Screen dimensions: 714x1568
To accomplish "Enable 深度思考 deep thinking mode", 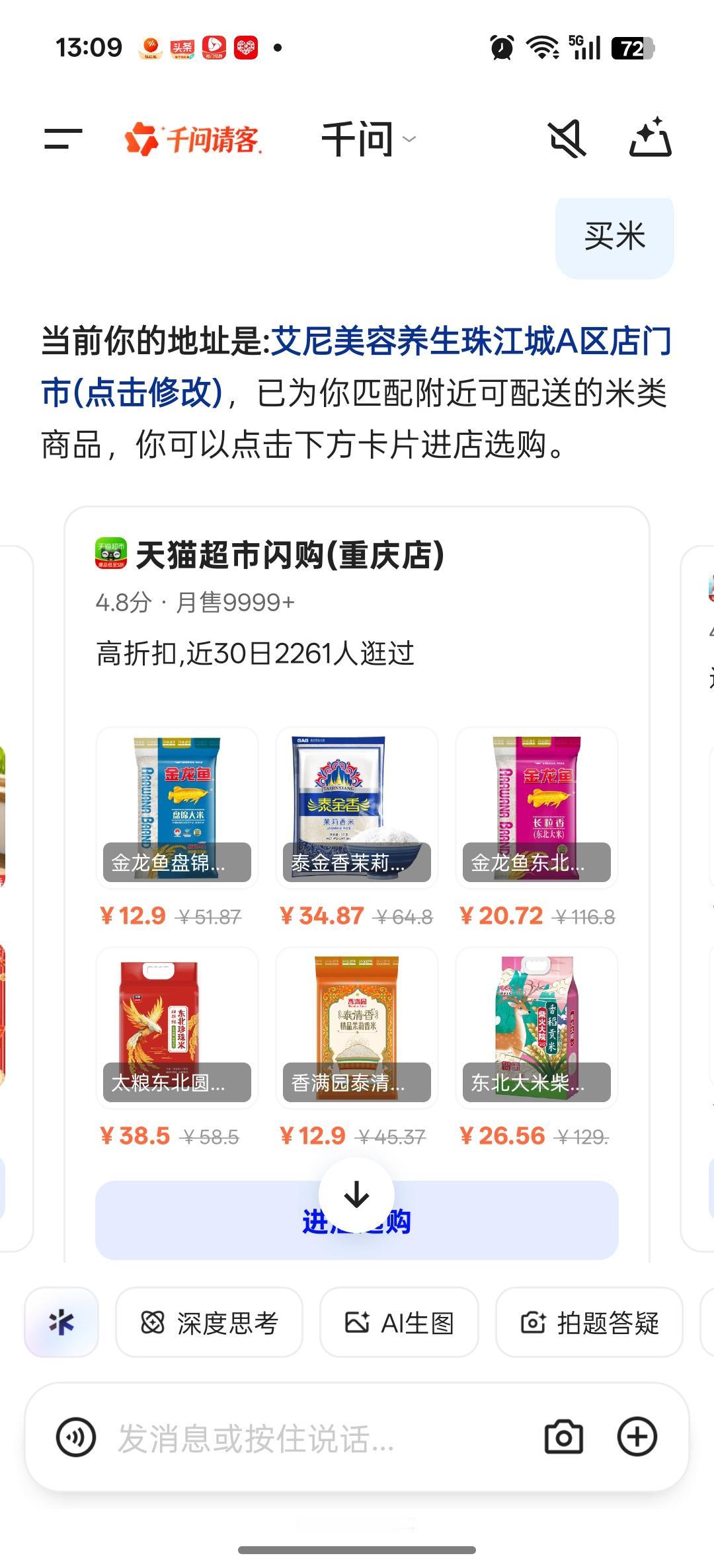I will click(209, 1322).
